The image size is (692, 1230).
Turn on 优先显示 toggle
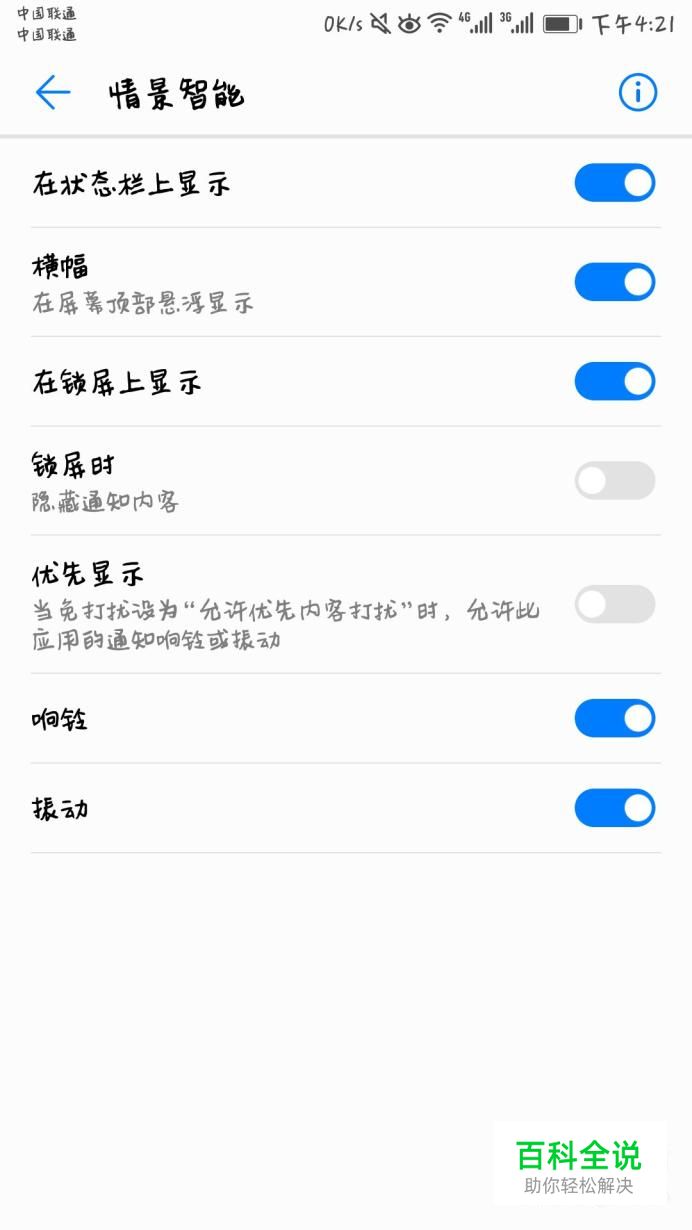[615, 604]
